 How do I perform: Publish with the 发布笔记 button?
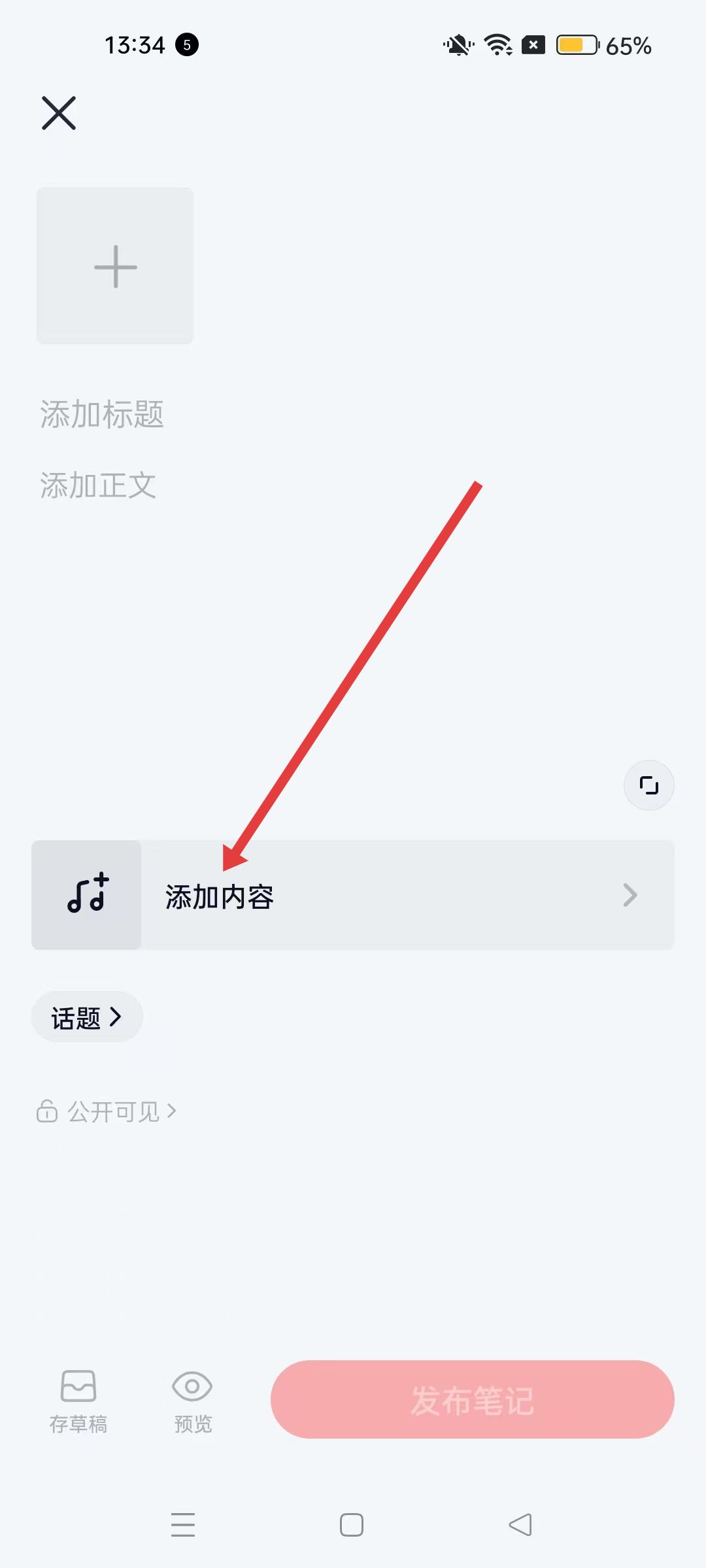[472, 1400]
